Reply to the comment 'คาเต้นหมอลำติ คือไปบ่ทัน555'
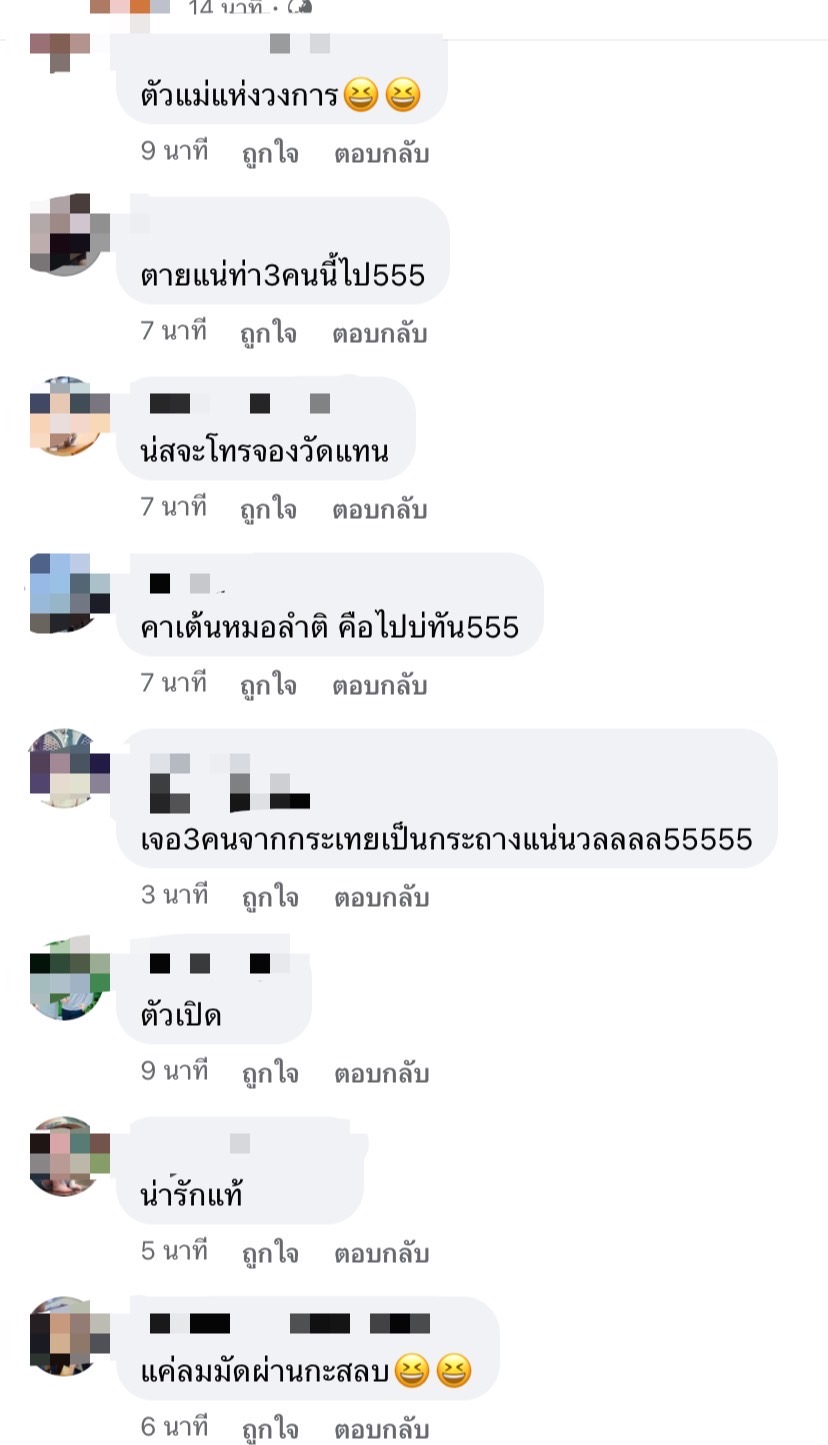 pos(379,685)
